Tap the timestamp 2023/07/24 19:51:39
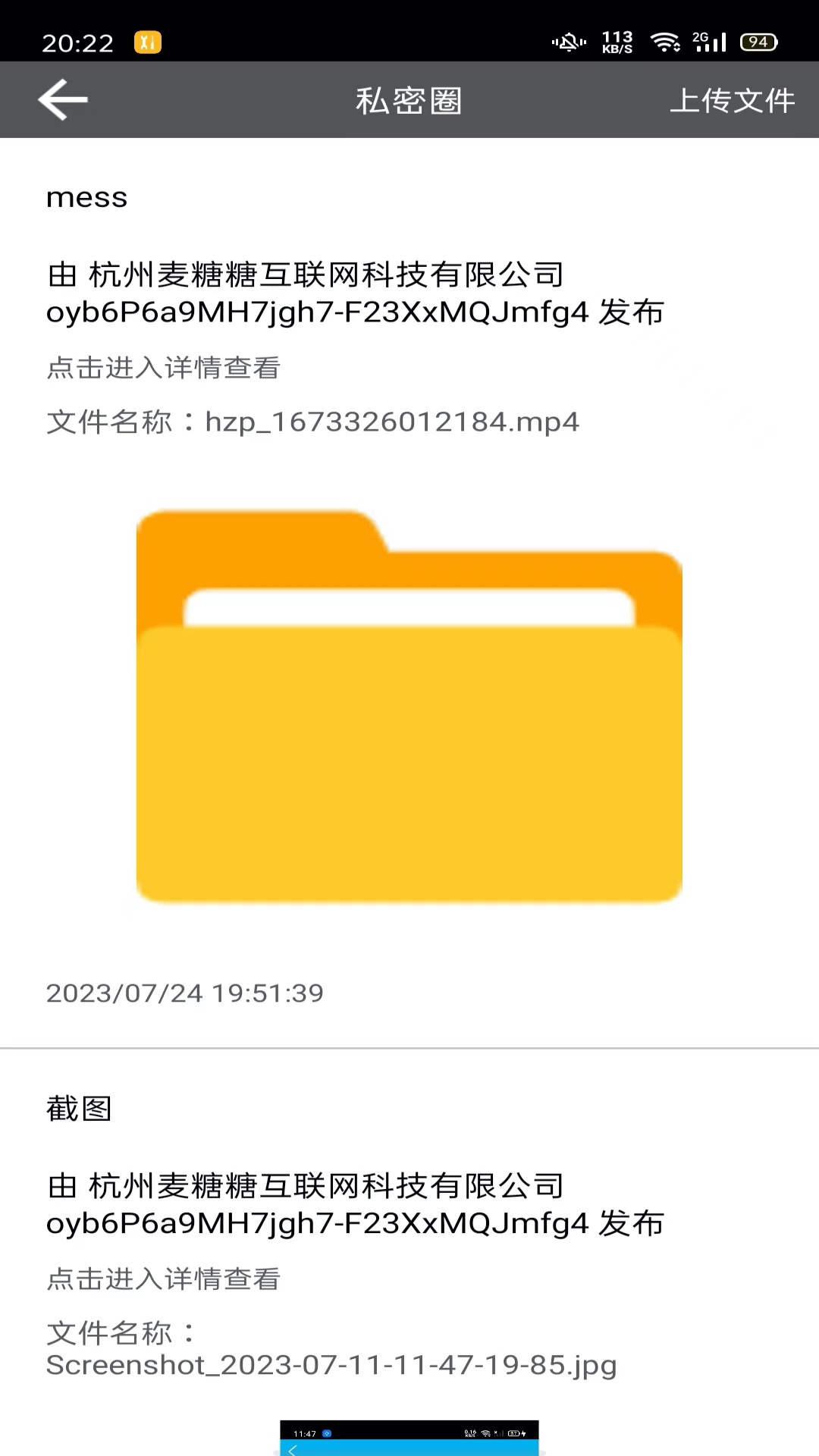 [185, 993]
